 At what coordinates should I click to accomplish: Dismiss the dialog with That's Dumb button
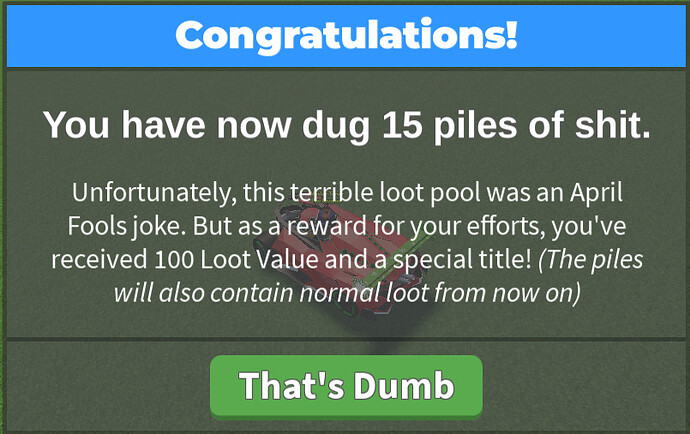pyautogui.click(x=346, y=385)
